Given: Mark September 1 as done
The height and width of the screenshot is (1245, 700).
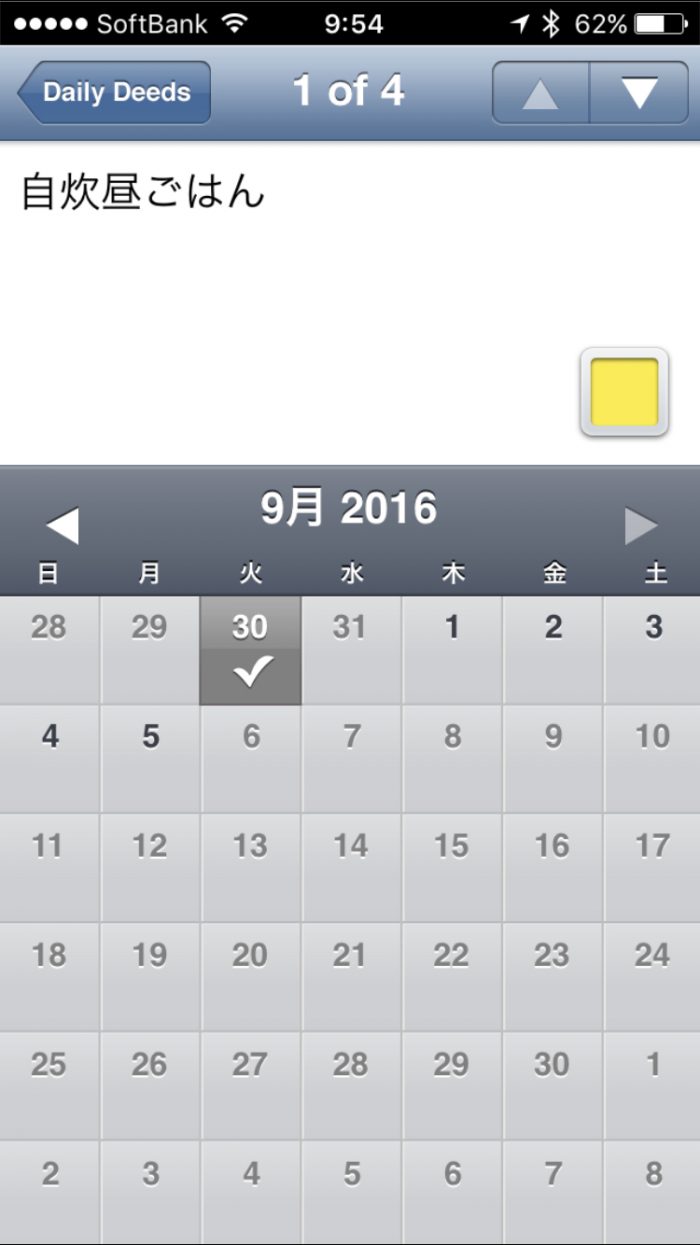Looking at the screenshot, I should [452, 650].
